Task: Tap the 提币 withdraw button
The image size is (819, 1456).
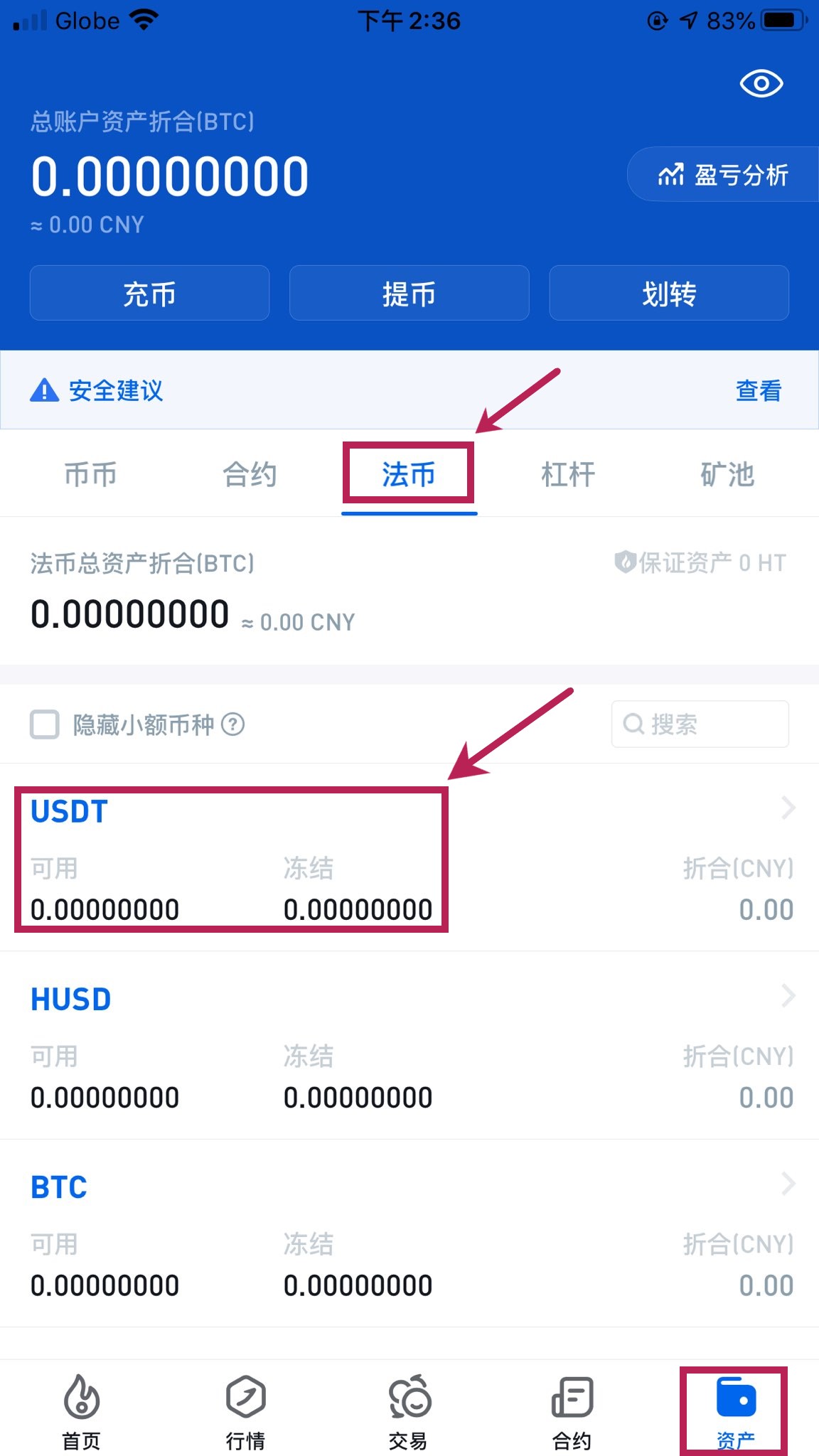Action: (409, 294)
